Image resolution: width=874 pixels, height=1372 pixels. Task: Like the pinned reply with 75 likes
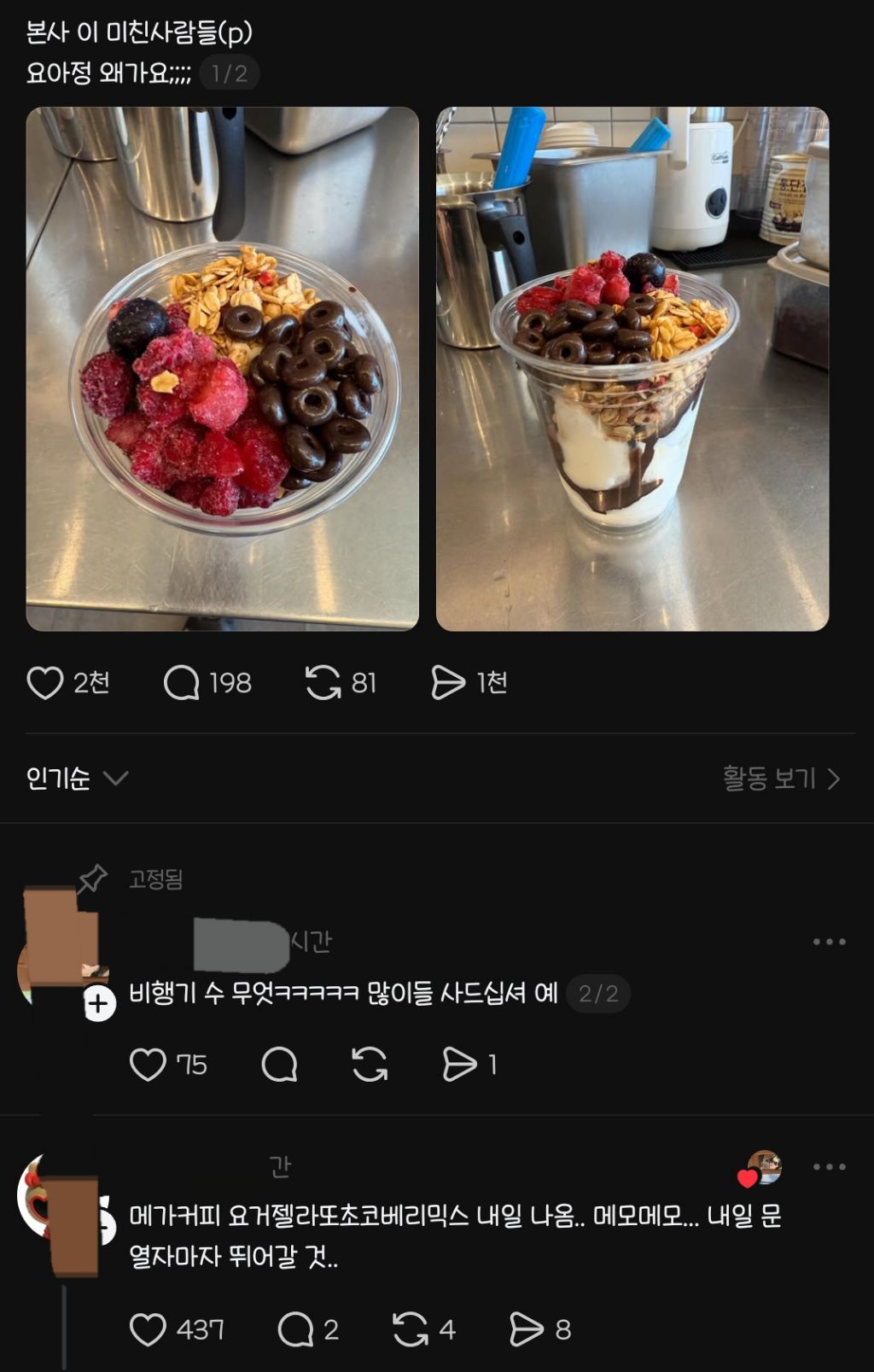click(148, 1065)
